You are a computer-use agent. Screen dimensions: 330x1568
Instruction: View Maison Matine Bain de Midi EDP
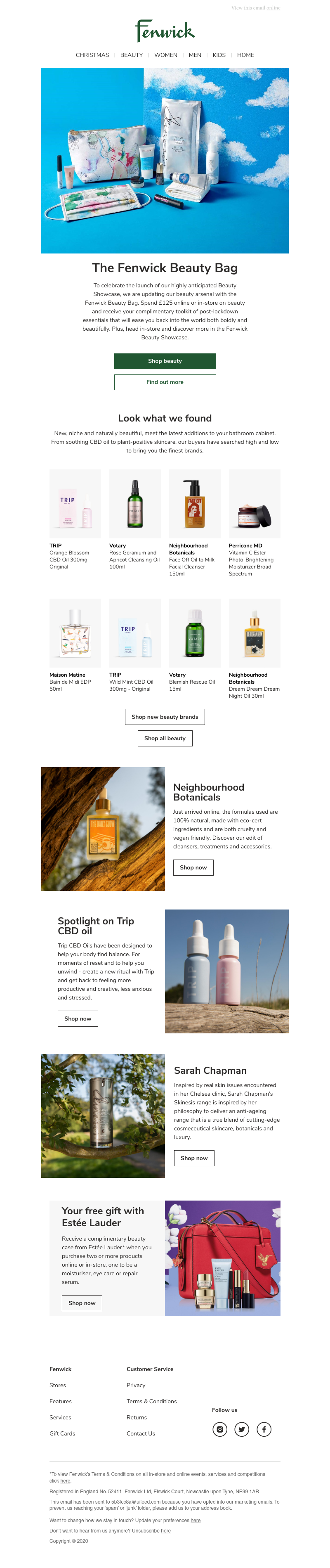coord(75,633)
